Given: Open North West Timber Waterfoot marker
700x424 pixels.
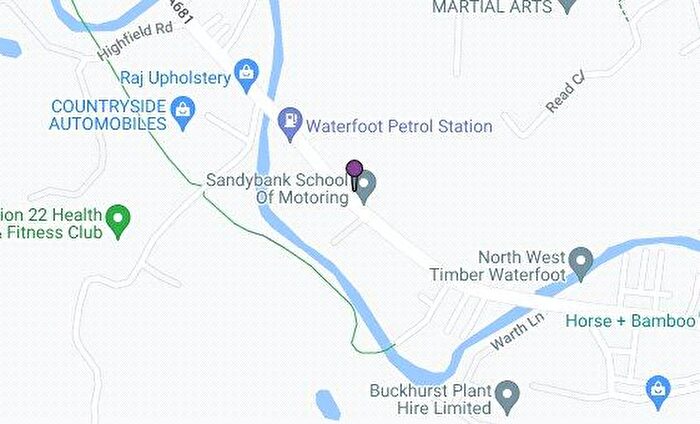Looking at the screenshot, I should coord(582,264).
